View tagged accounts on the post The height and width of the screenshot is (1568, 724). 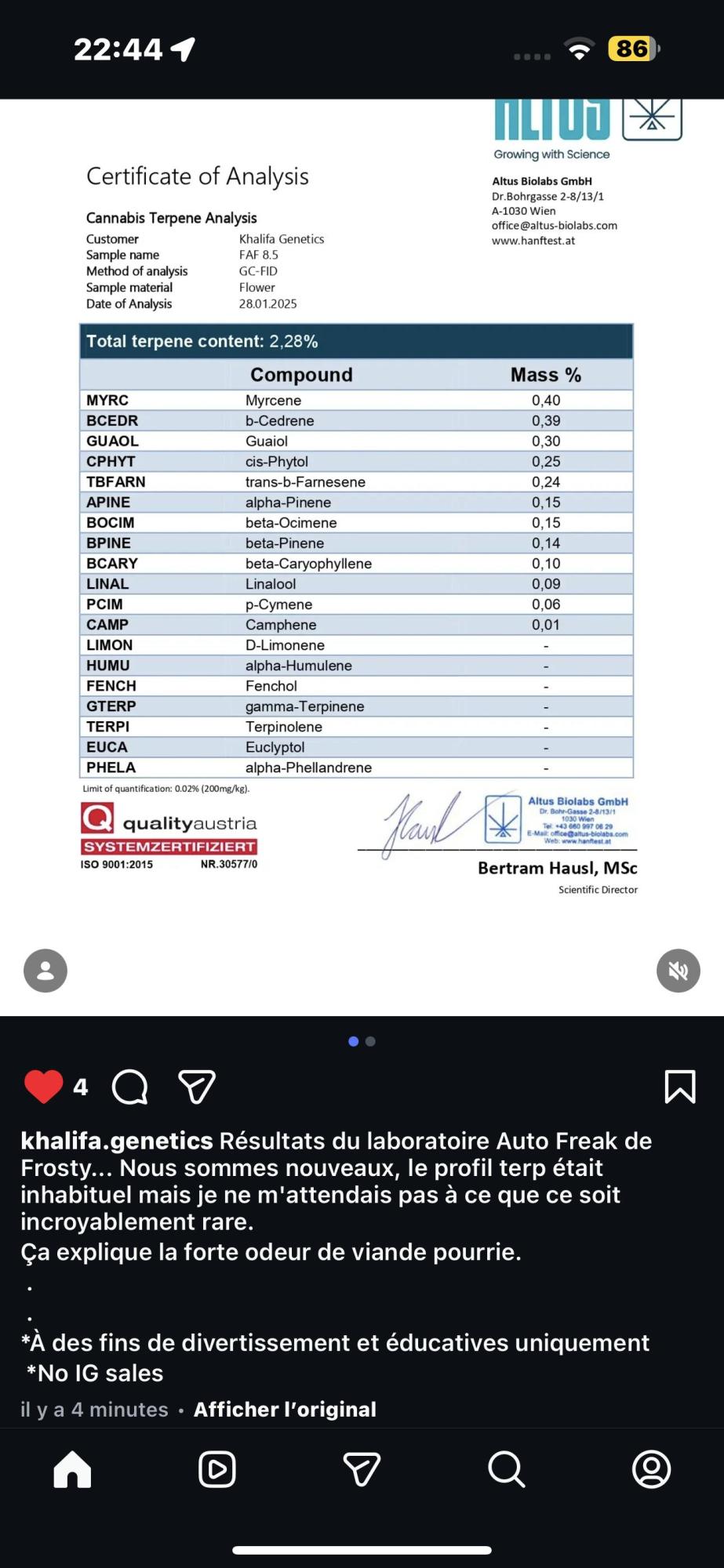tap(45, 971)
